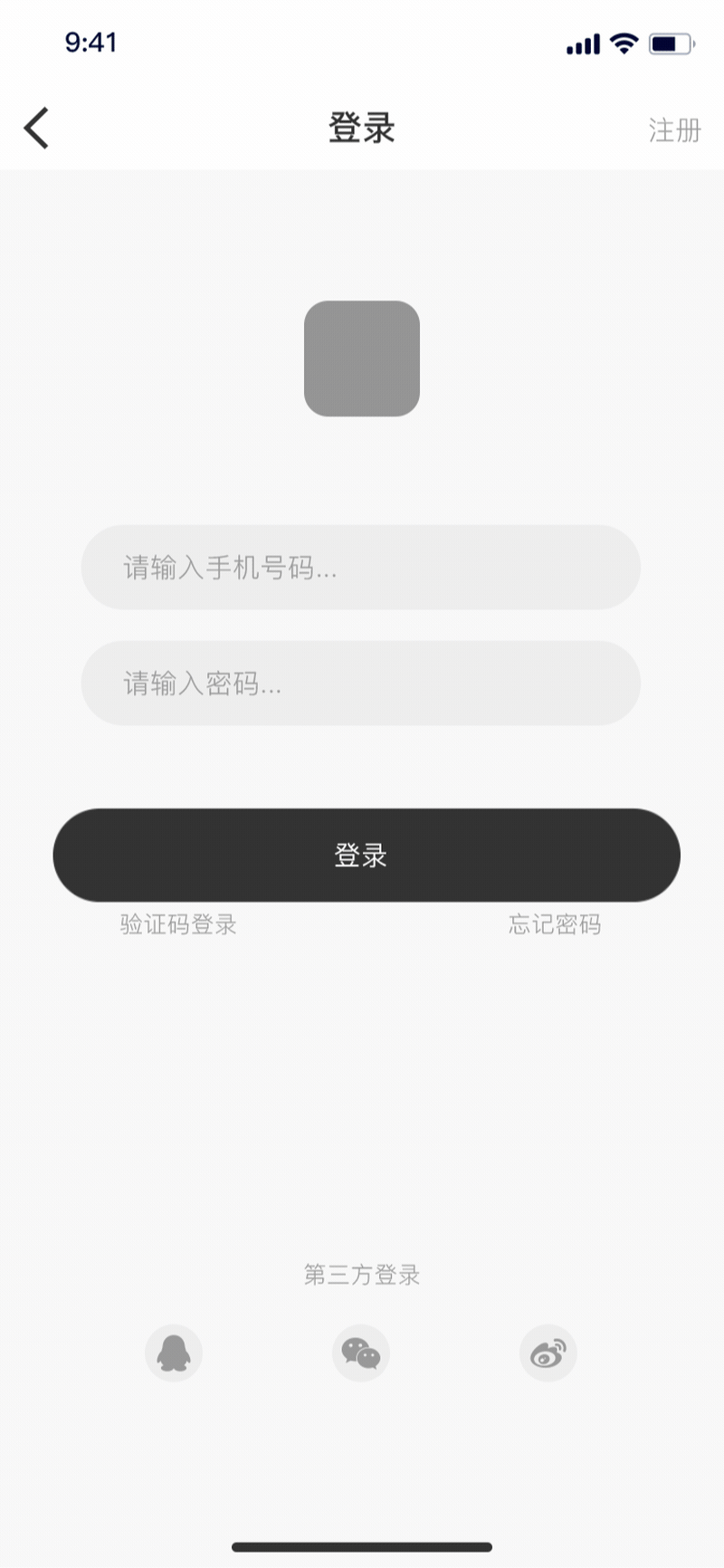Switch to 验证码登录 verification code login
724x1568 pixels.
click(x=177, y=924)
